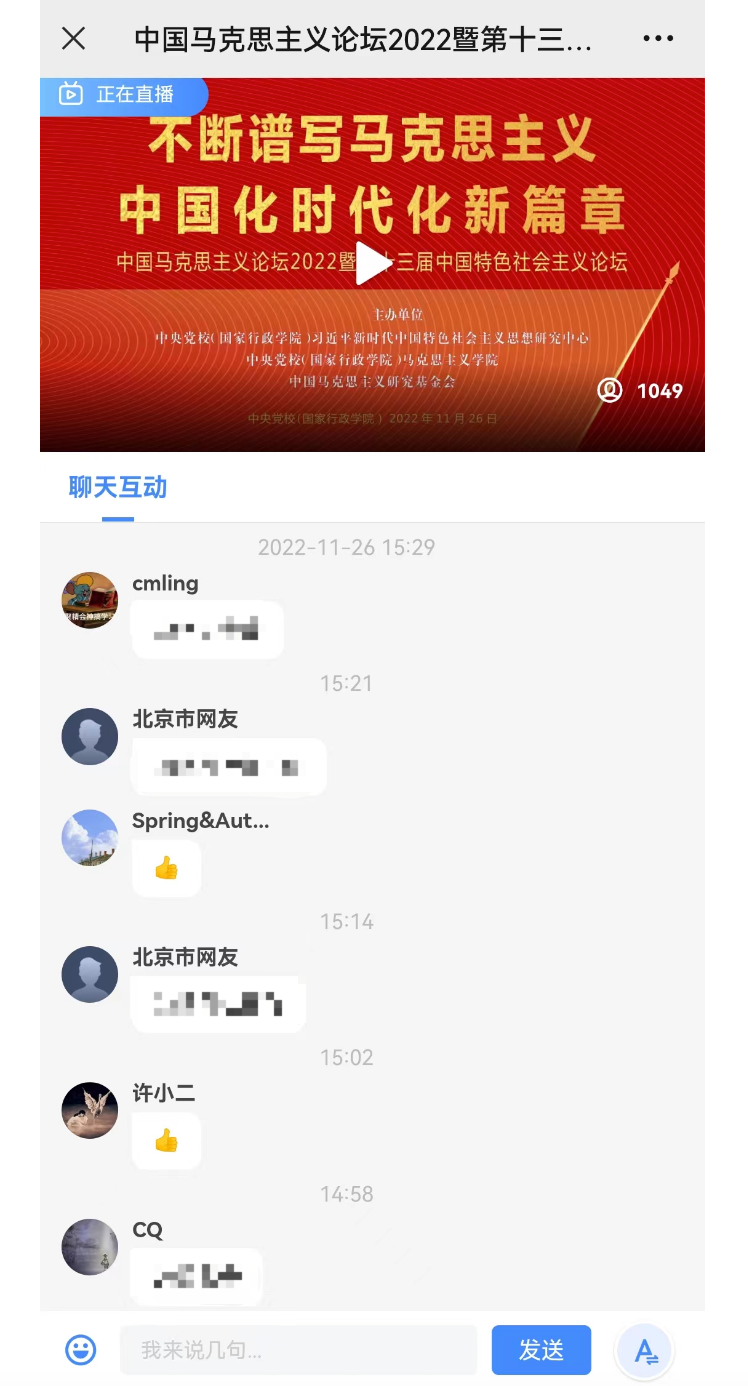Tap the 我来说几句 message input field
This screenshot has height=1386, width=748.
(298, 1350)
